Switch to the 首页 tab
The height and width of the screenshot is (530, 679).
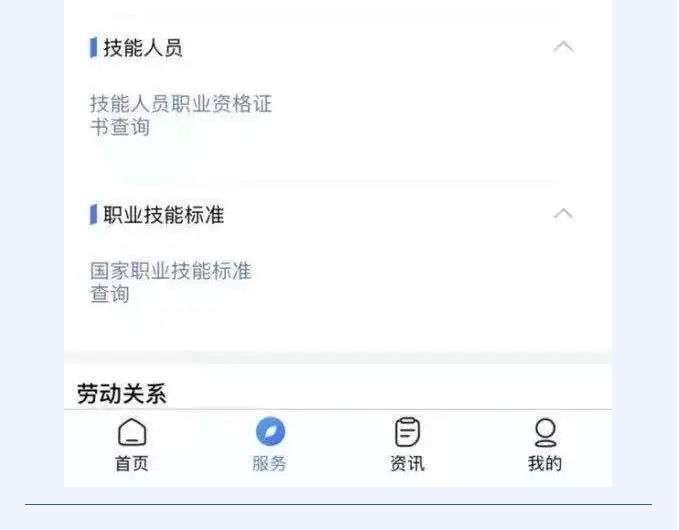point(131,445)
